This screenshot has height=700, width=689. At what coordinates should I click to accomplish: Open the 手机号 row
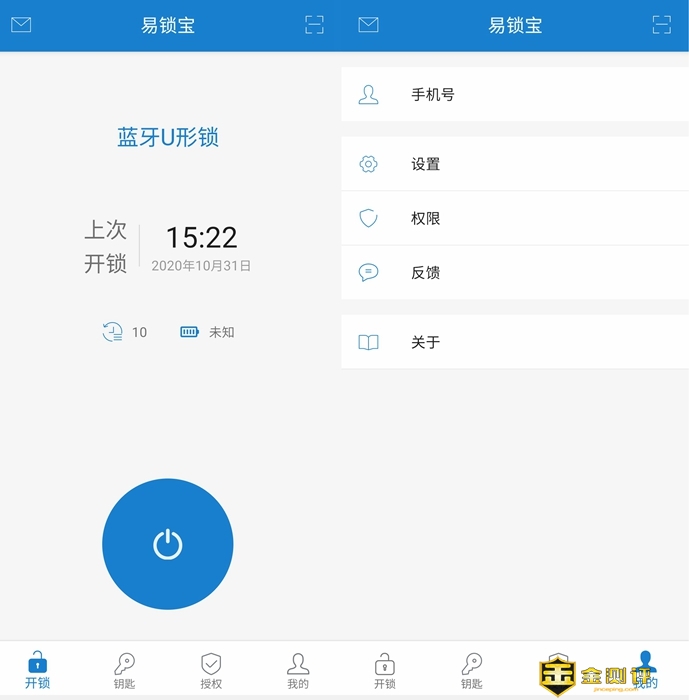click(x=514, y=95)
